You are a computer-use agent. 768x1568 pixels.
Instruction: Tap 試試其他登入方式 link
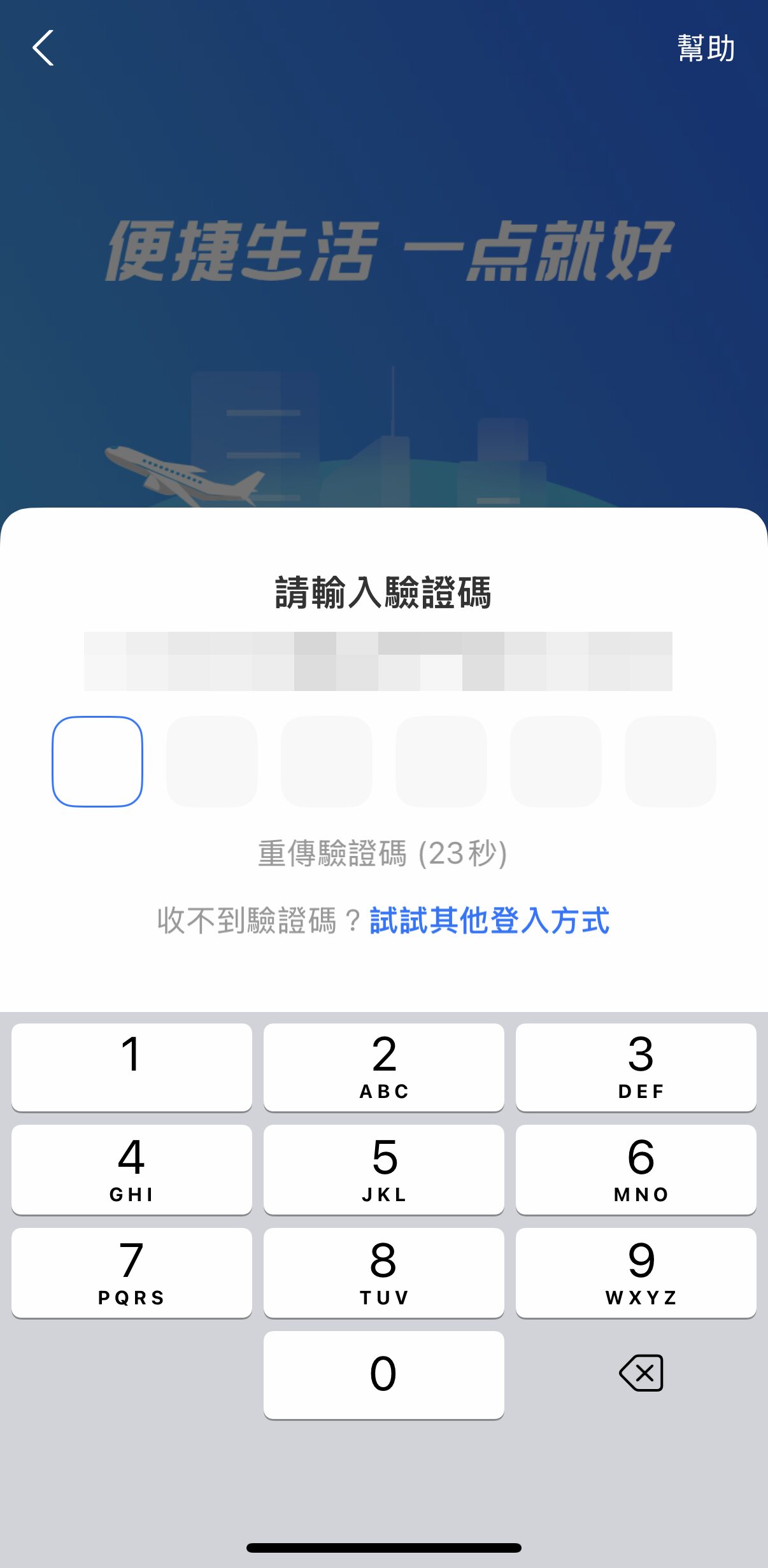pos(489,920)
